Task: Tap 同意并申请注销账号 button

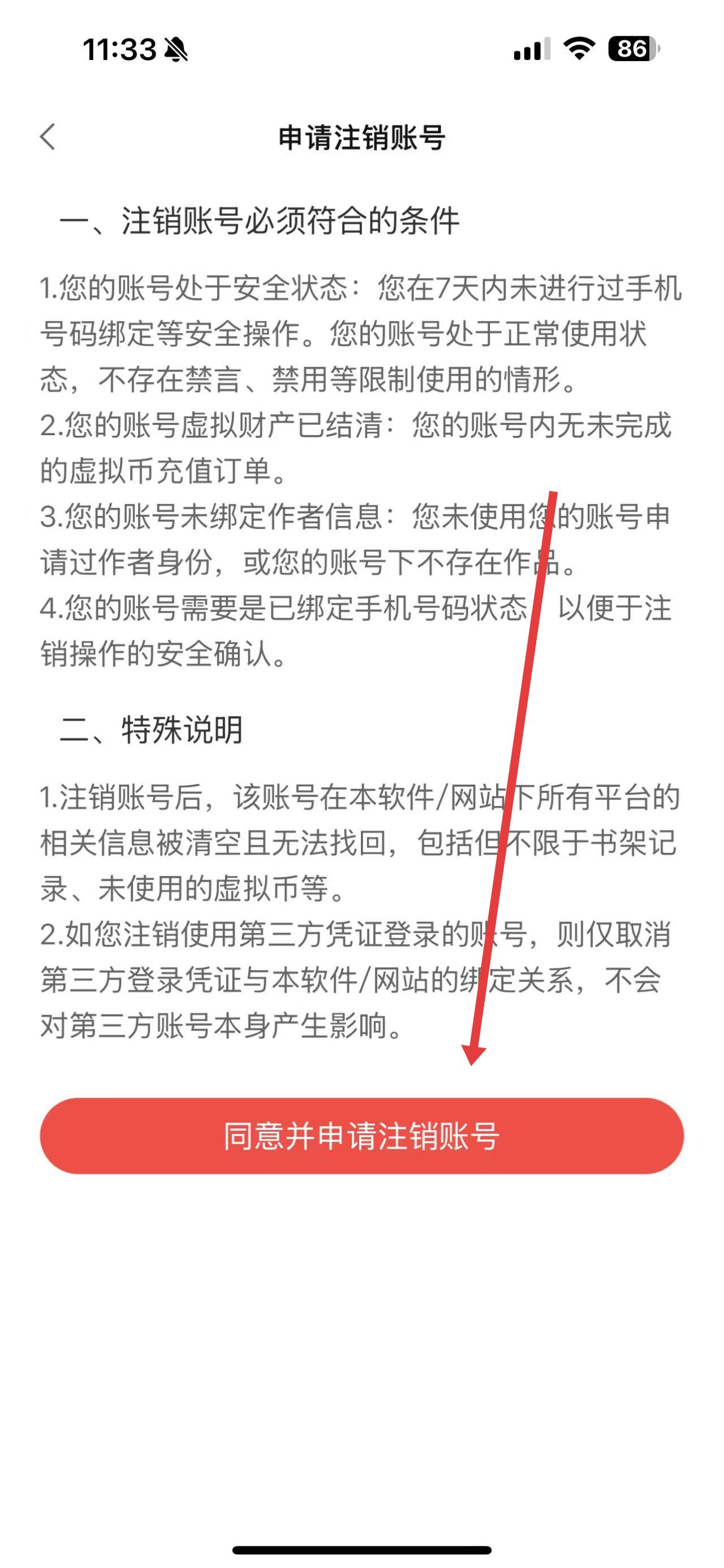Action: coord(361,1136)
